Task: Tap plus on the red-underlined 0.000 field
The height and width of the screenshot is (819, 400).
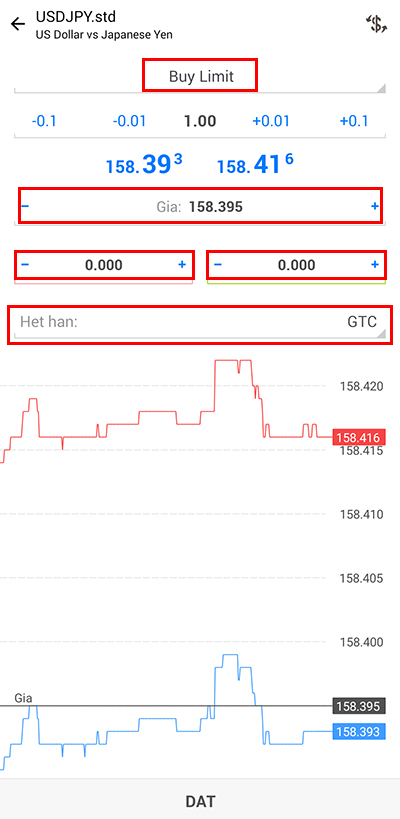Action: pos(182,265)
